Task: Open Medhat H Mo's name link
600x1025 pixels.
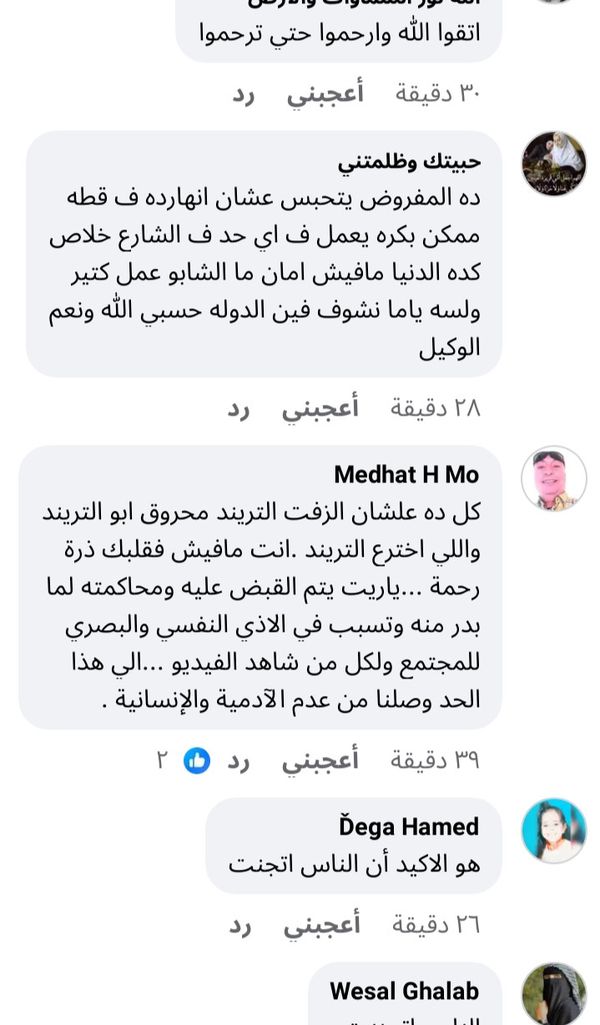Action: pyautogui.click(x=406, y=474)
